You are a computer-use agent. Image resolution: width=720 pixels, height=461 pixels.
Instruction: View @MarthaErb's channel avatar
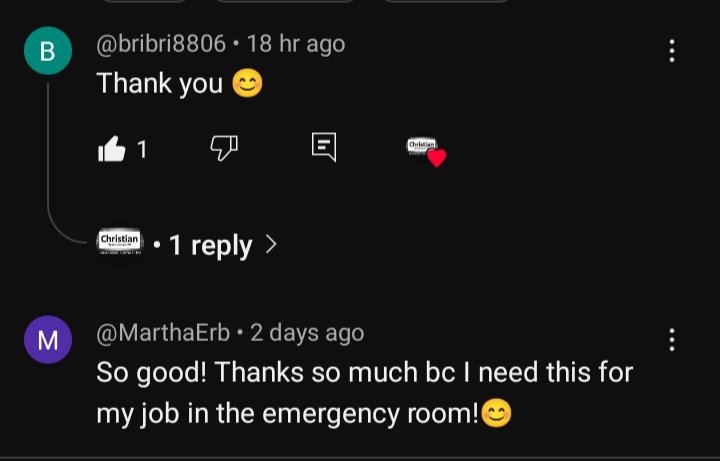[47, 340]
